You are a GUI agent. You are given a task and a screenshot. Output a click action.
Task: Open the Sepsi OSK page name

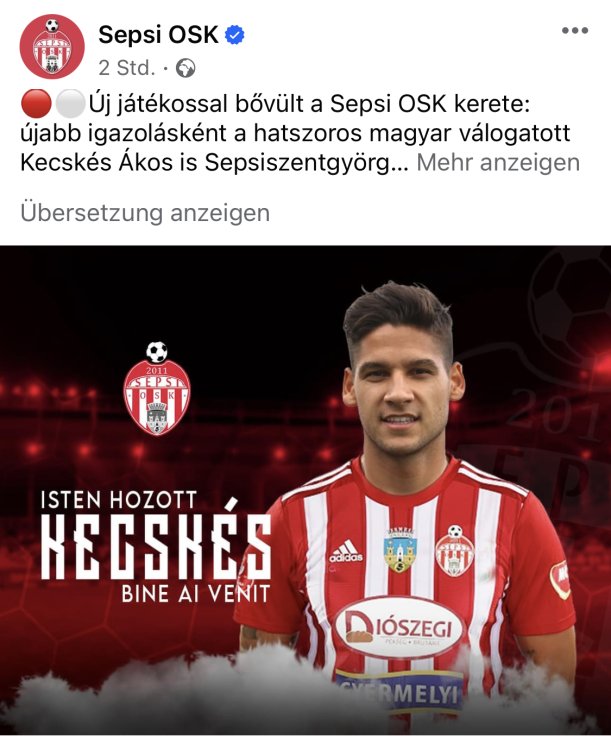[157, 34]
